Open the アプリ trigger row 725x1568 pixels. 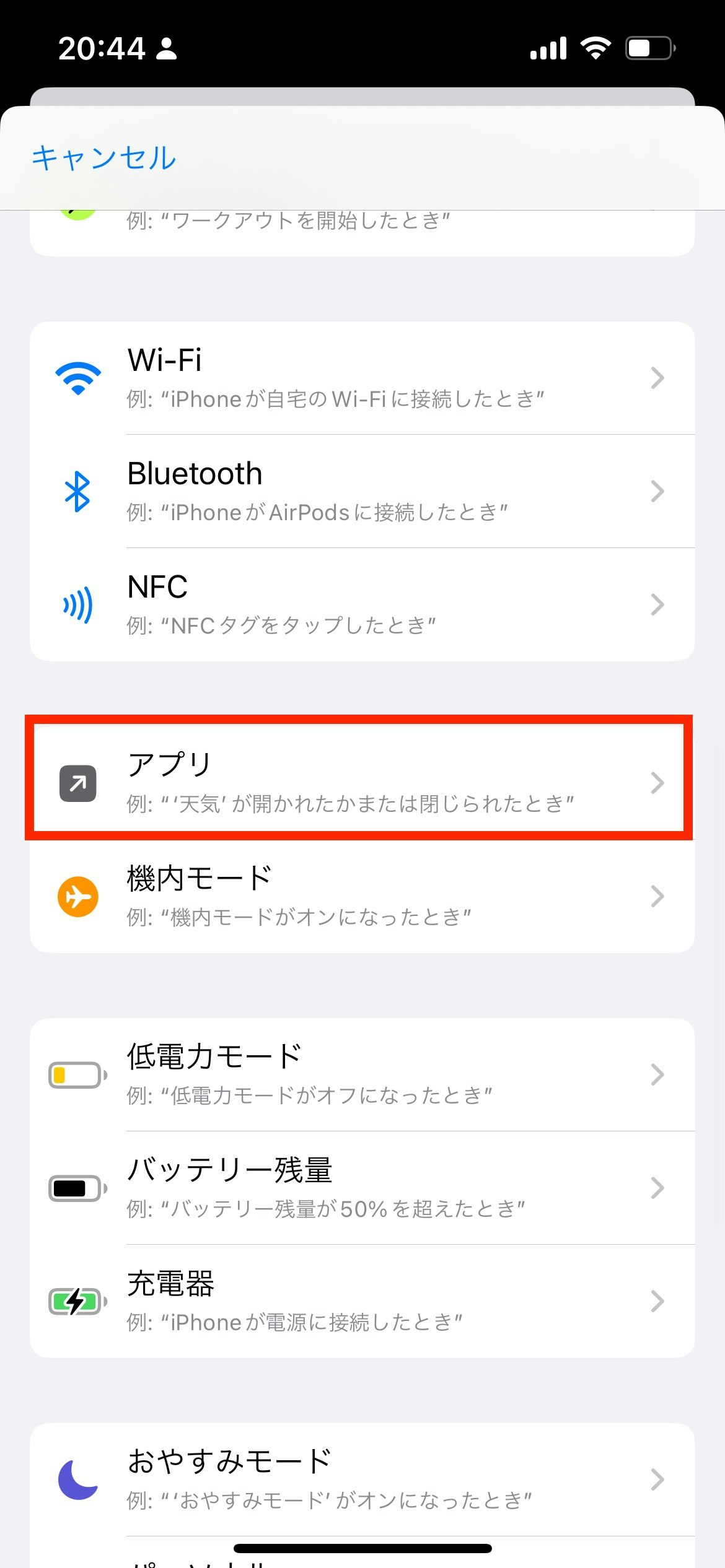(x=362, y=782)
